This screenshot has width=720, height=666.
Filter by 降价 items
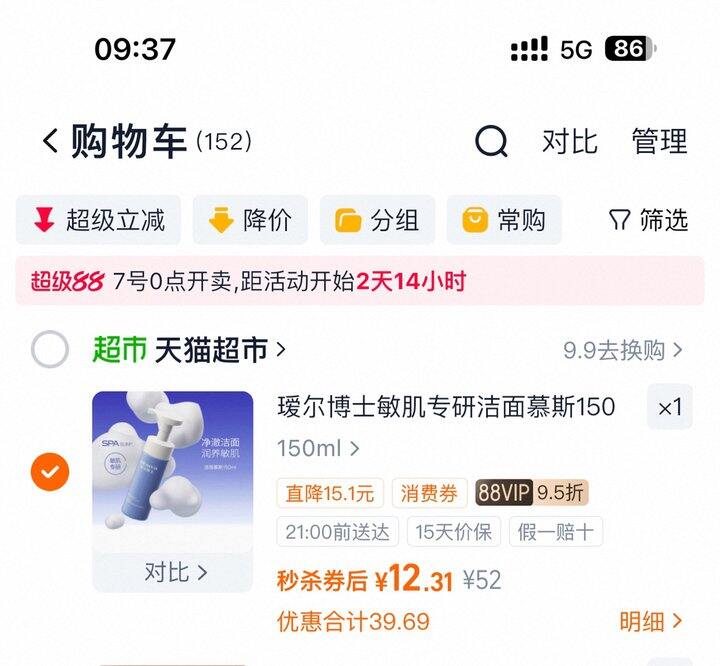(x=250, y=220)
